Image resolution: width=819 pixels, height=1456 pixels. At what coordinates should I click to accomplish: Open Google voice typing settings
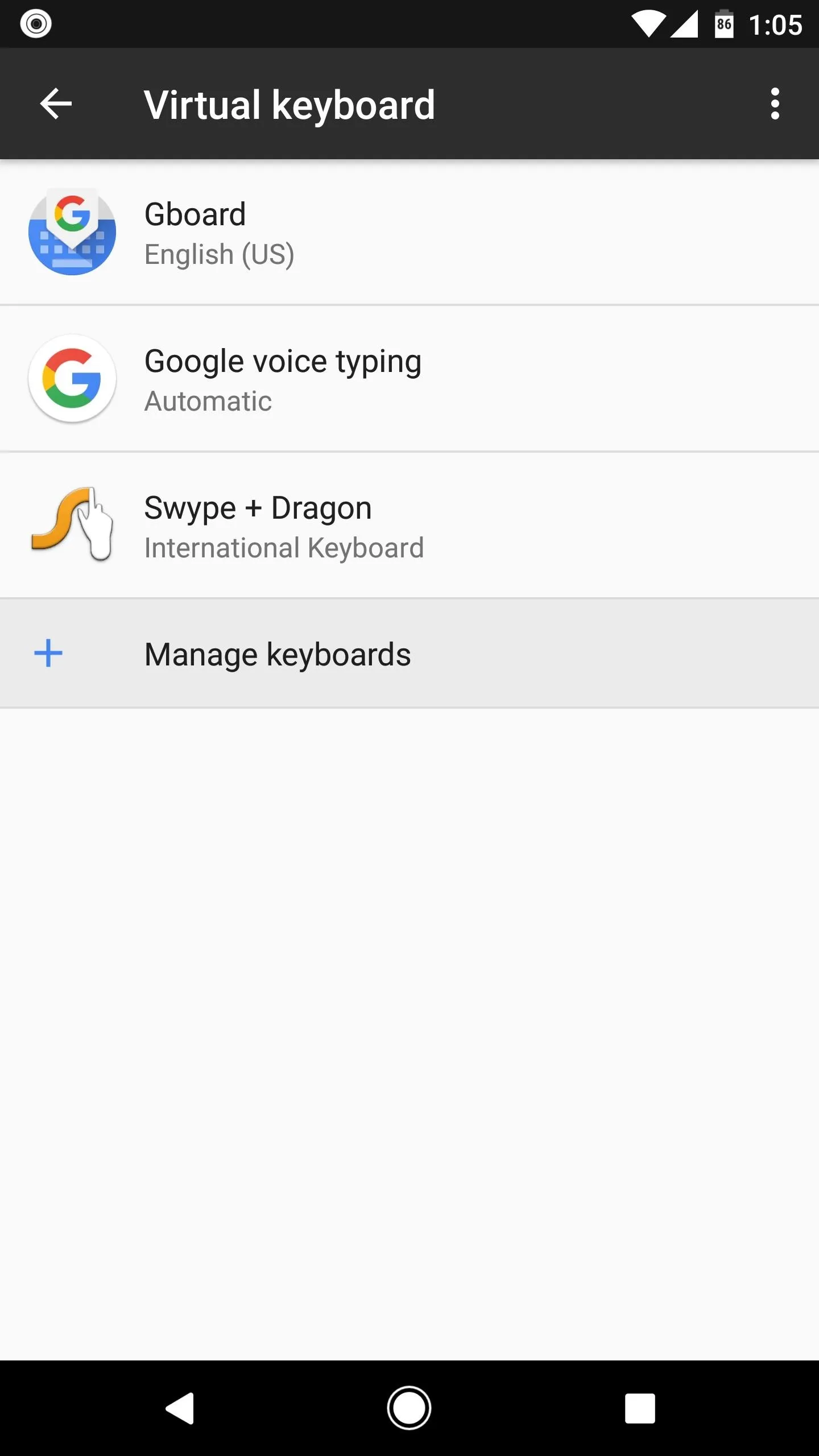409,379
